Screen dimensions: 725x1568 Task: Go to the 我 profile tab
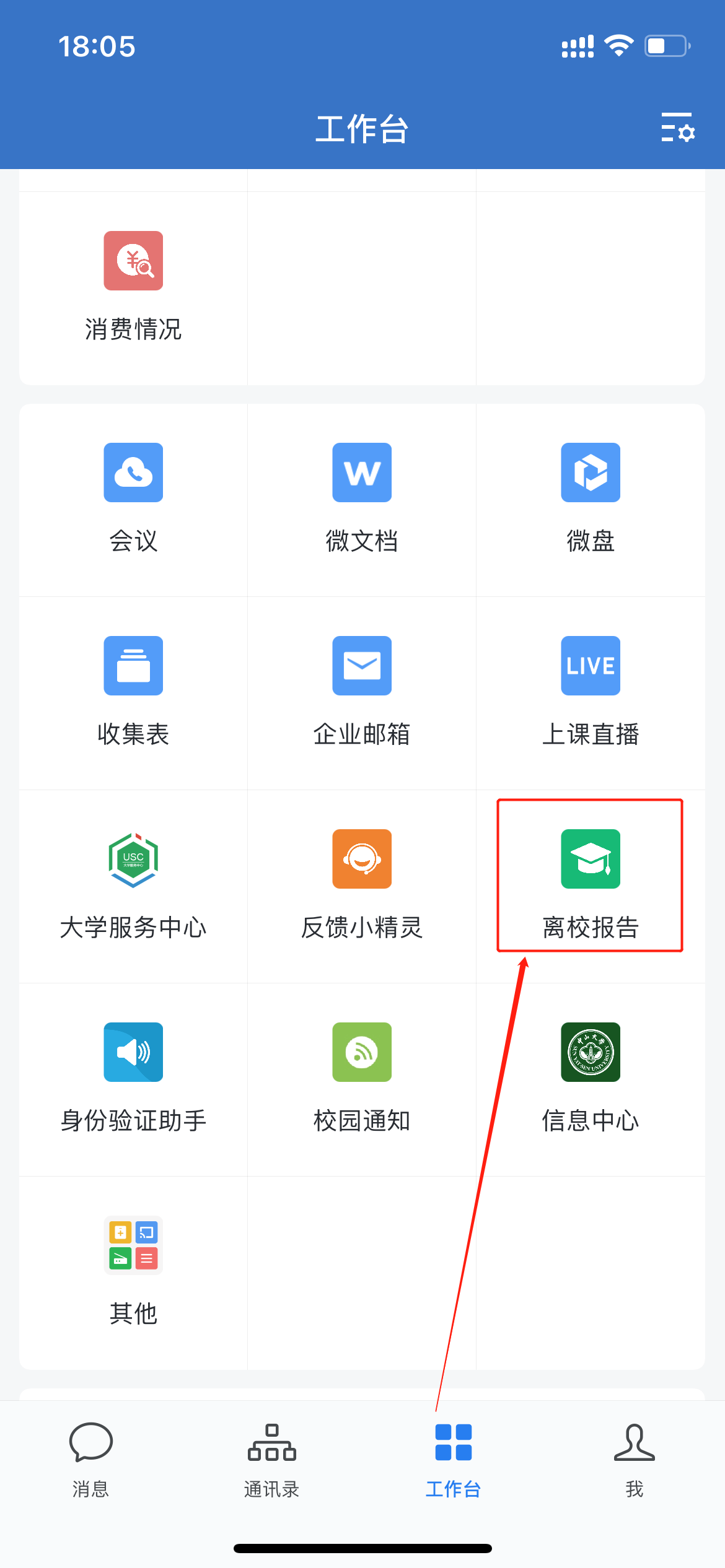coord(634,1458)
